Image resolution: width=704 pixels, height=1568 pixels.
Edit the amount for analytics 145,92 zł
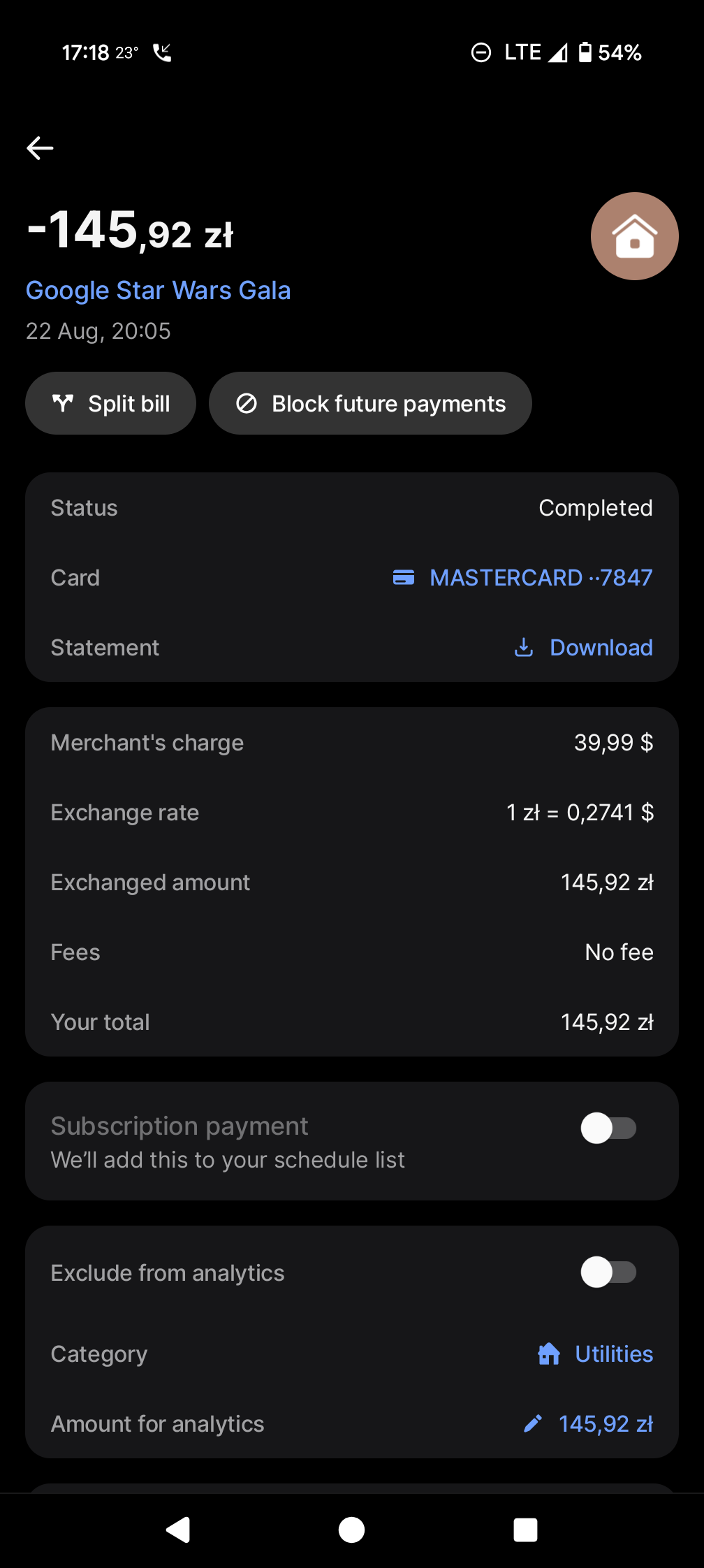588,1424
